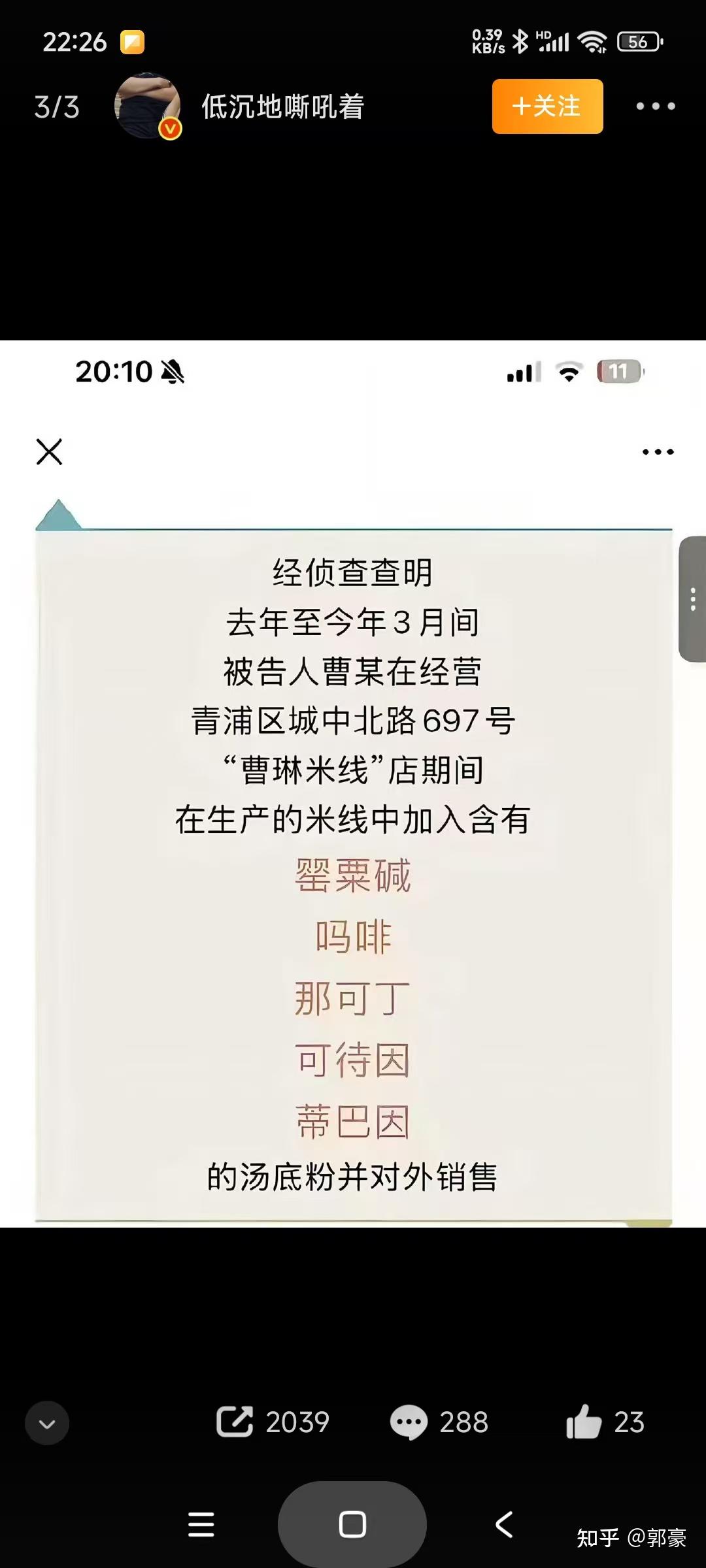Tap the down chevron at bottom left
706x1568 pixels.
click(47, 1422)
